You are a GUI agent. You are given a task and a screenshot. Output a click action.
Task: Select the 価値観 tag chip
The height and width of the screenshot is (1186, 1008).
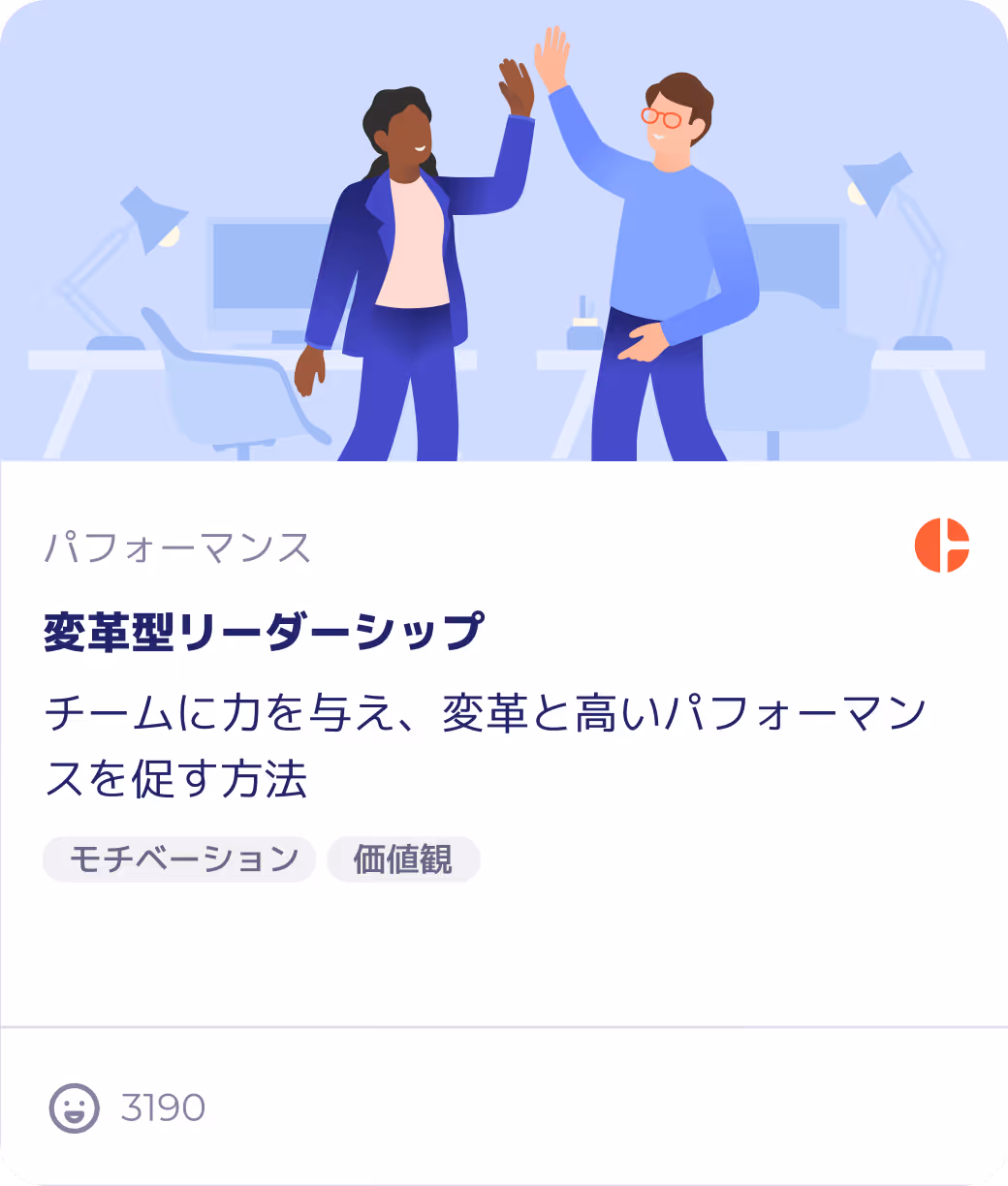[x=403, y=859]
